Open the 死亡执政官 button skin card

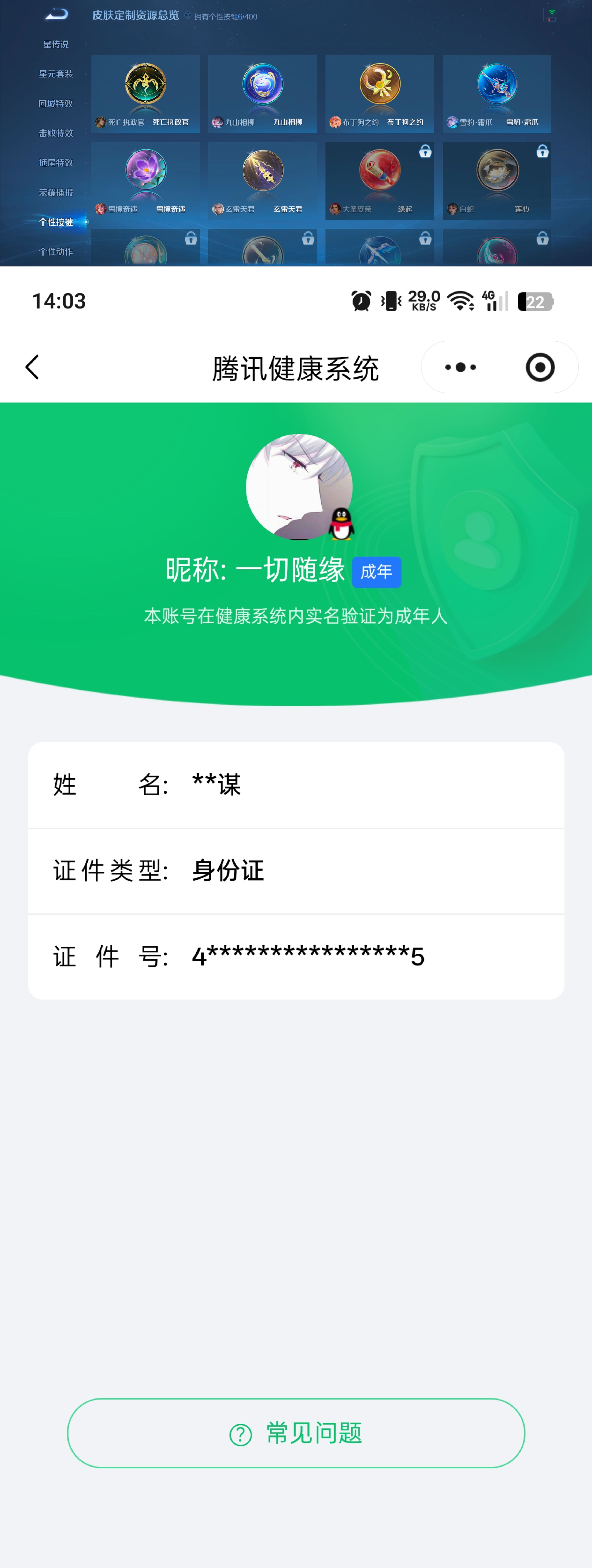[x=145, y=94]
